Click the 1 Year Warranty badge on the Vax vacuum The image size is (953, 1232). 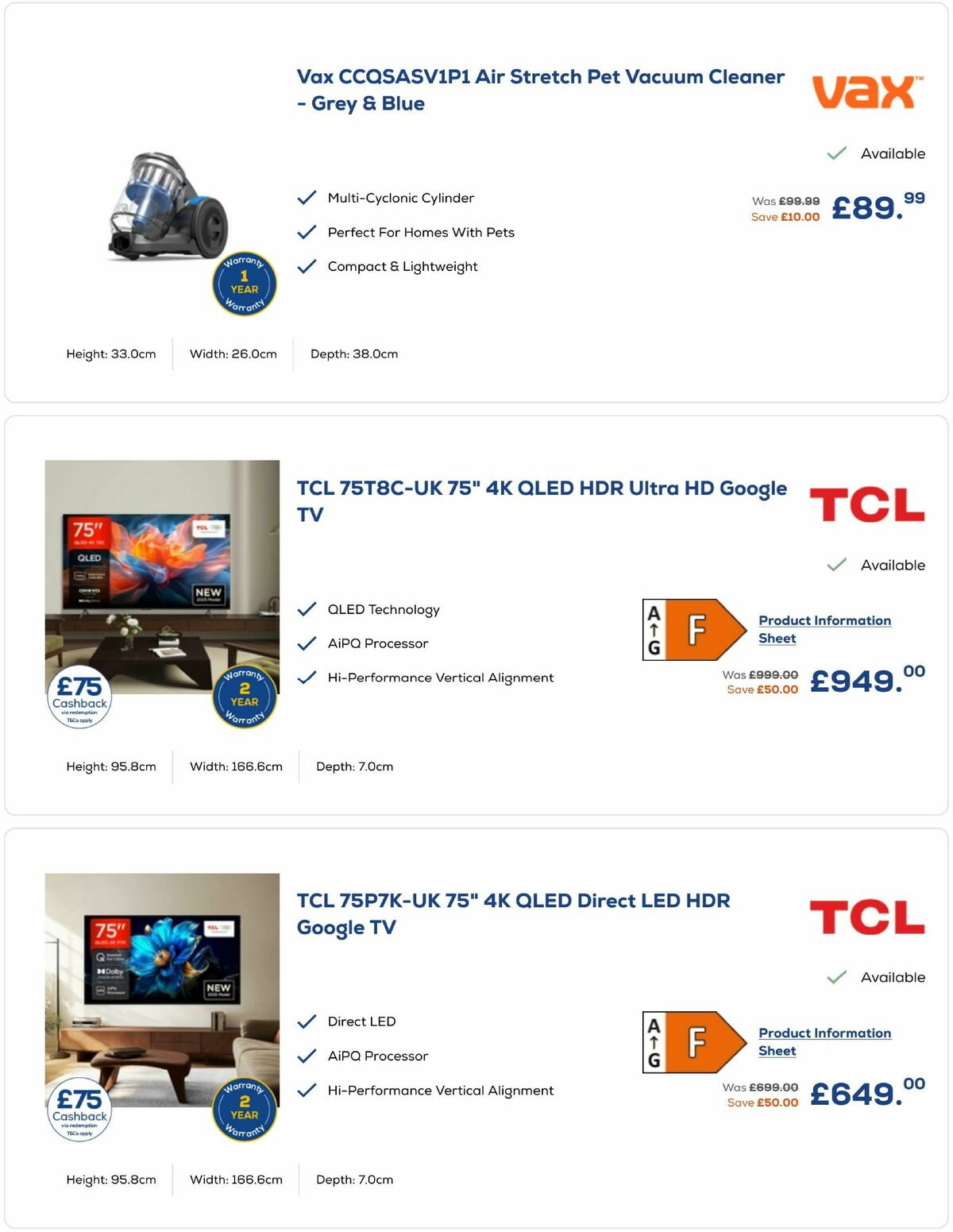click(x=244, y=286)
